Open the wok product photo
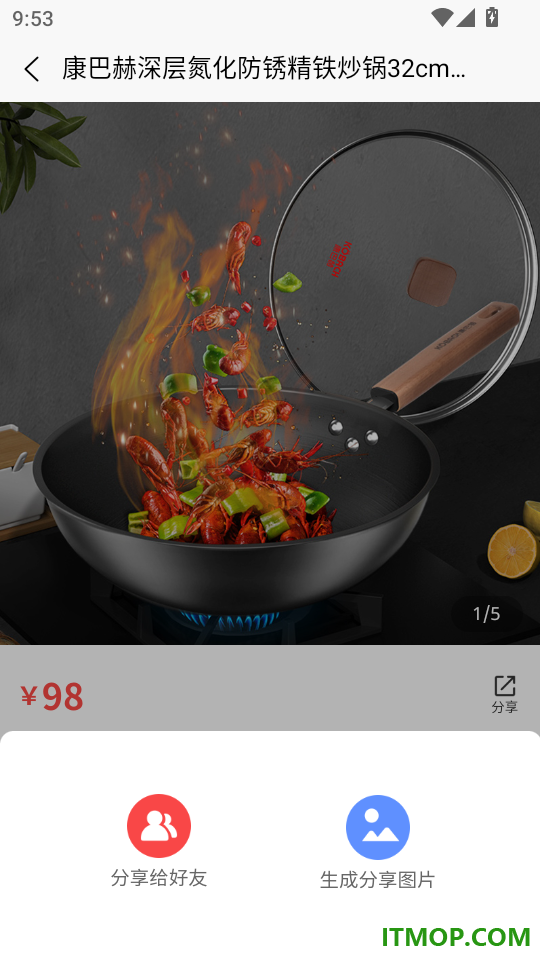This screenshot has width=540, height=960. pos(270,373)
